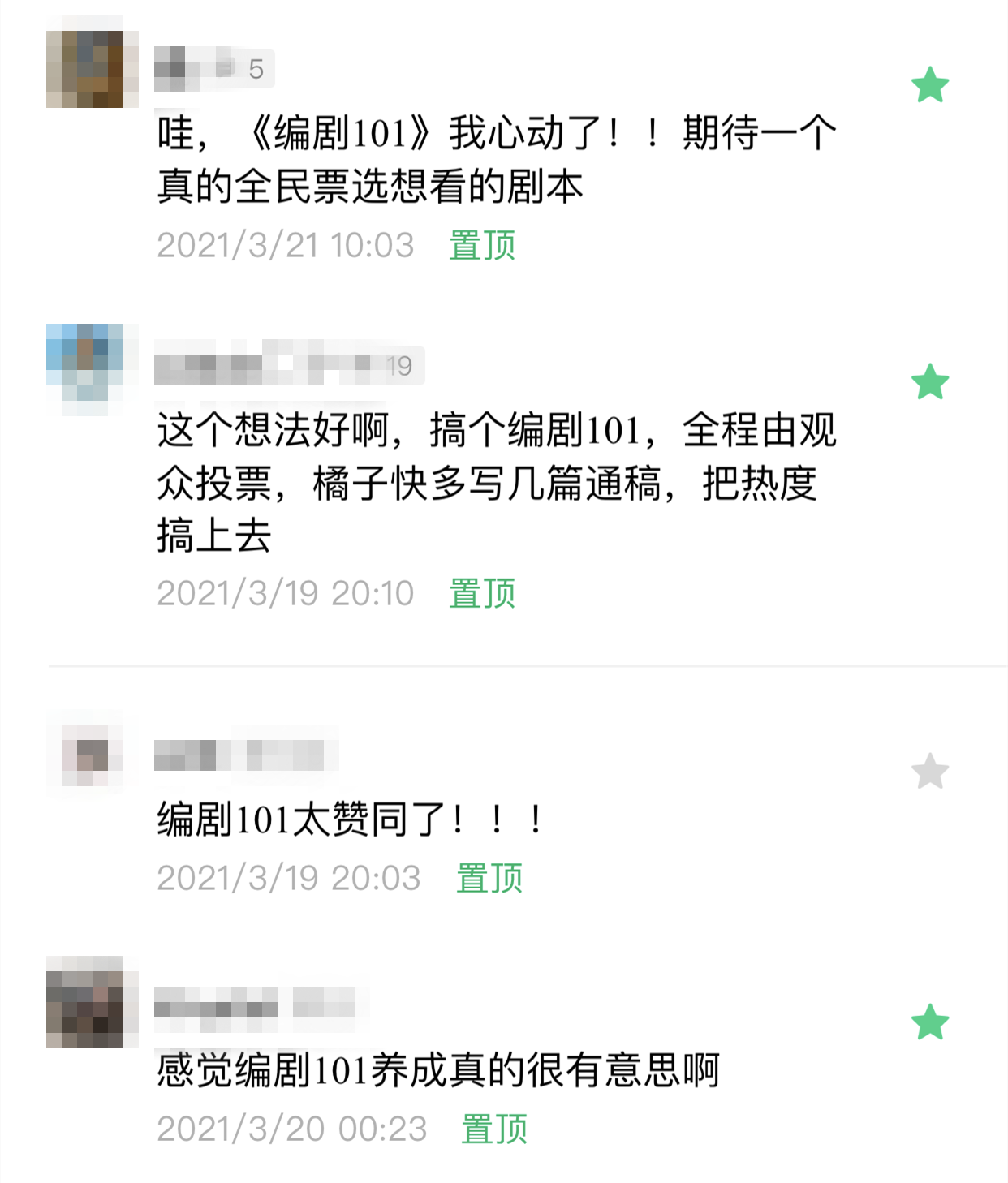Star the comment 编剧101太赞同了

pos(930,772)
